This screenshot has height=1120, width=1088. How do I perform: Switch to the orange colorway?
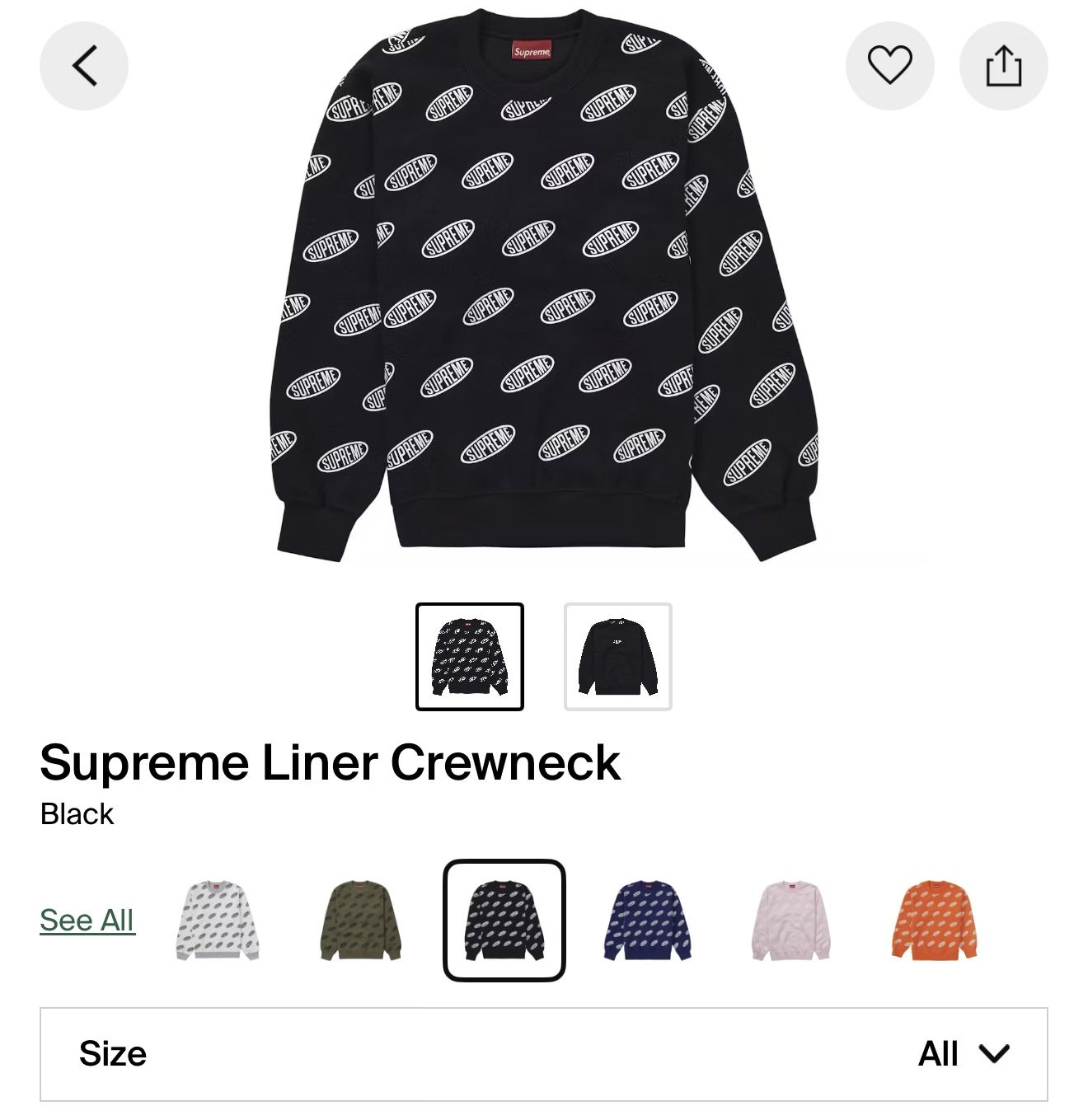(x=934, y=920)
